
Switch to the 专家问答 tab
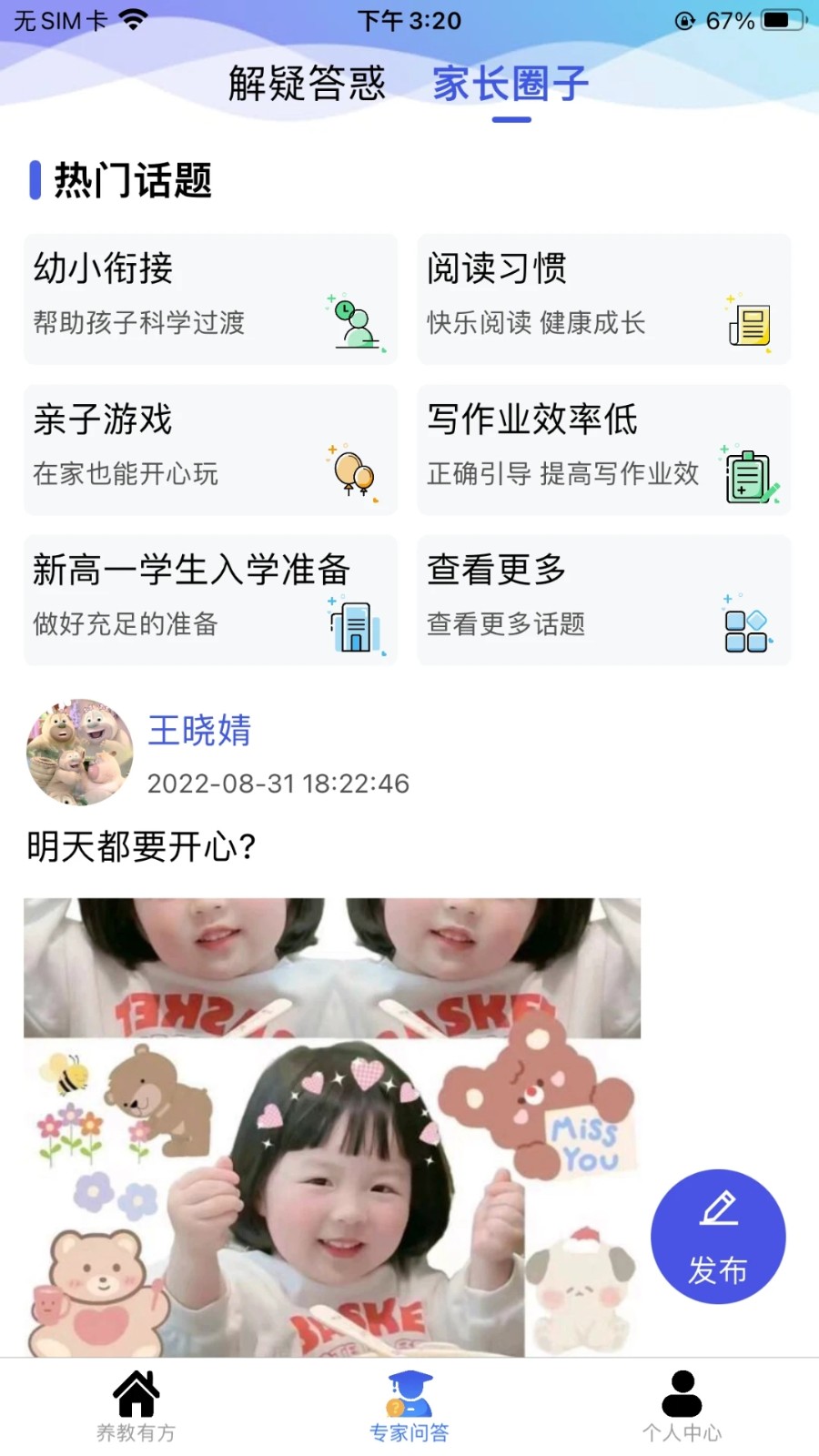click(409, 1406)
